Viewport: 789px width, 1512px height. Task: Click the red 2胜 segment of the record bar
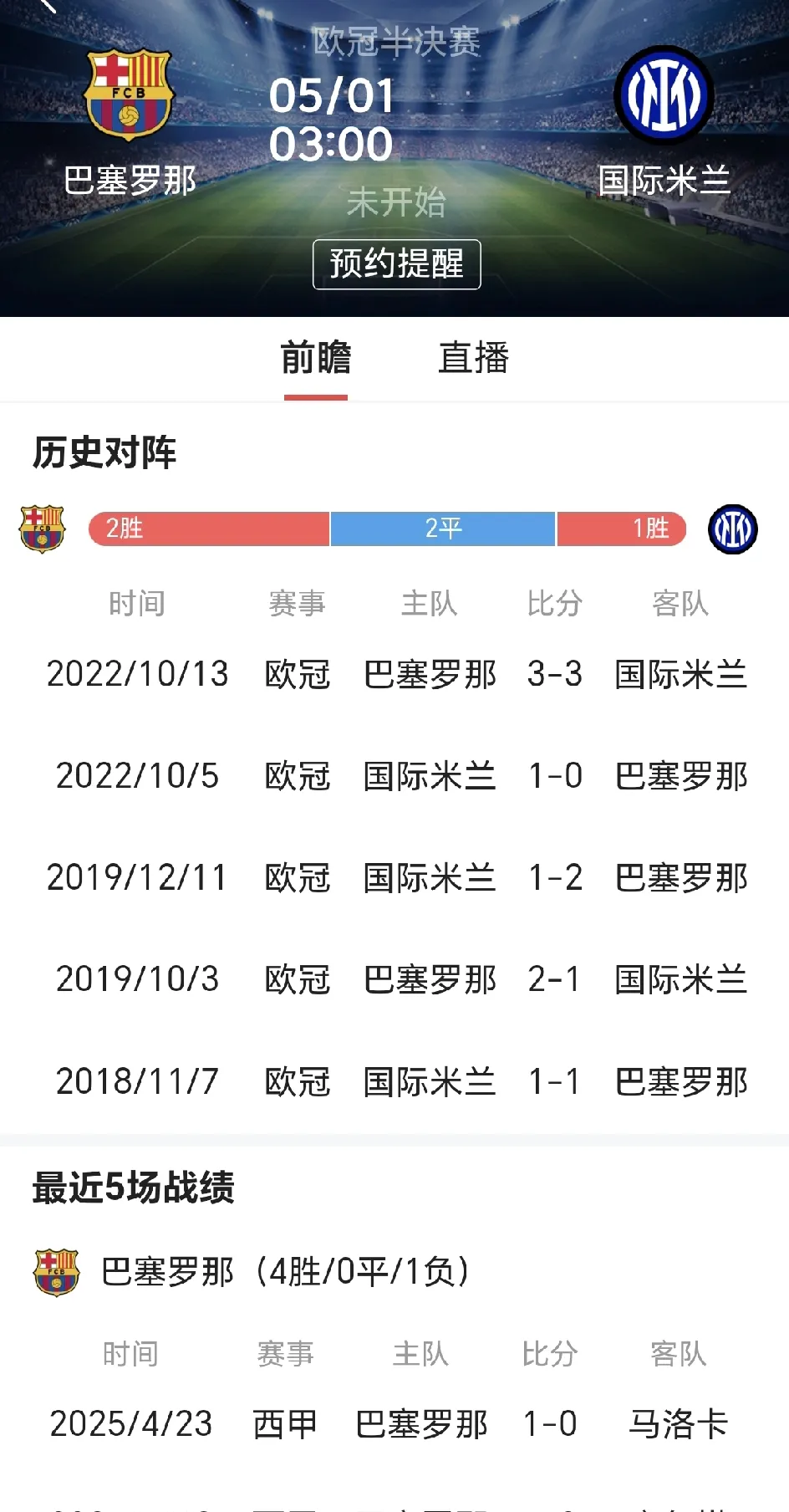point(209,529)
